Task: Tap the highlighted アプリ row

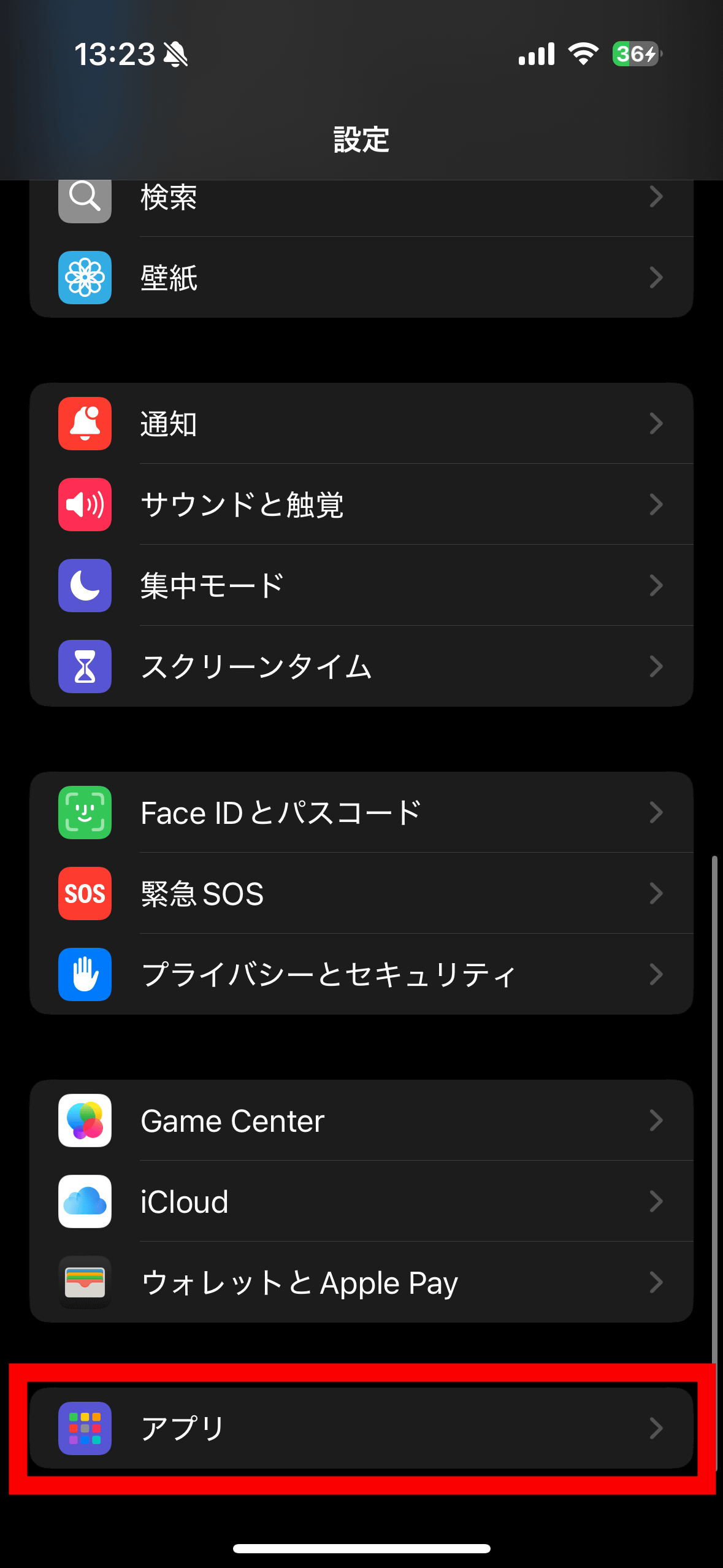Action: pos(361,1428)
